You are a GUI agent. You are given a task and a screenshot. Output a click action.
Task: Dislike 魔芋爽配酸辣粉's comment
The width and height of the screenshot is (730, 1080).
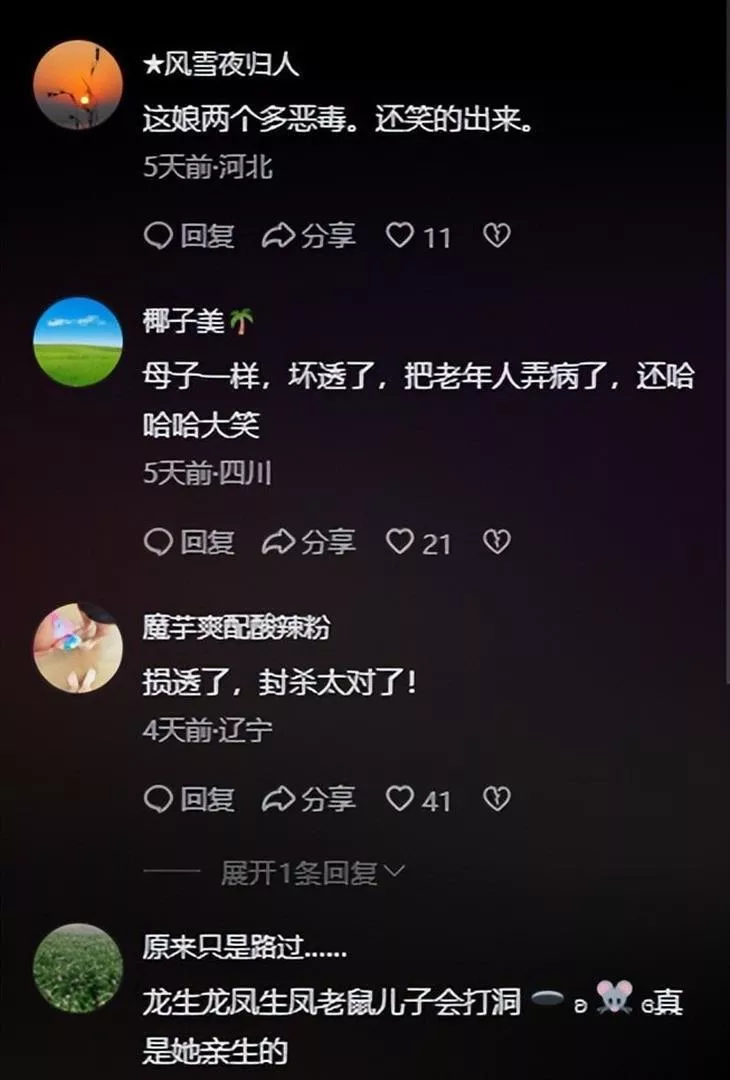(497, 799)
